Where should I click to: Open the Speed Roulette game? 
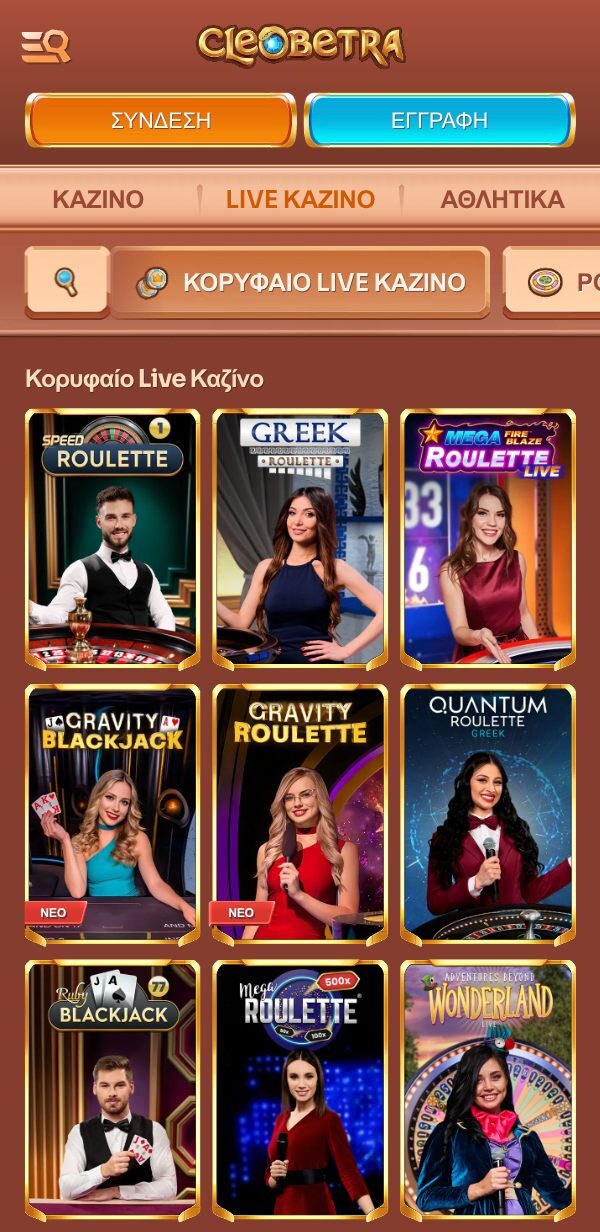(112, 538)
